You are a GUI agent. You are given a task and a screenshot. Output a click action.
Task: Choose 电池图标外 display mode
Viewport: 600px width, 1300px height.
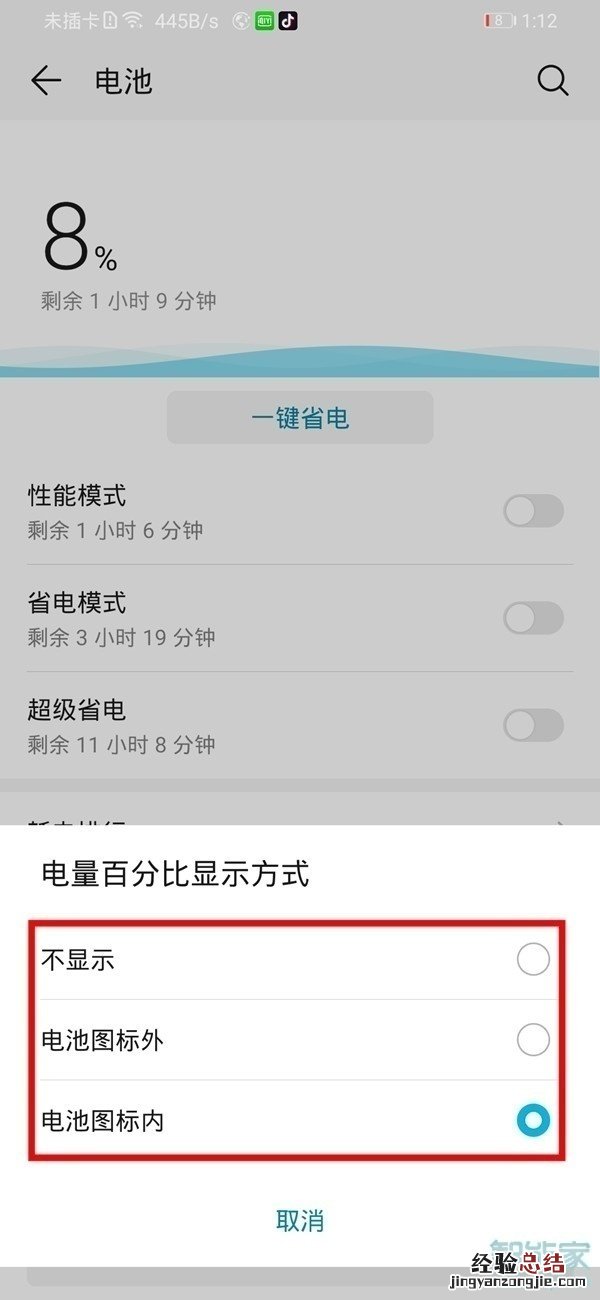(533, 1041)
